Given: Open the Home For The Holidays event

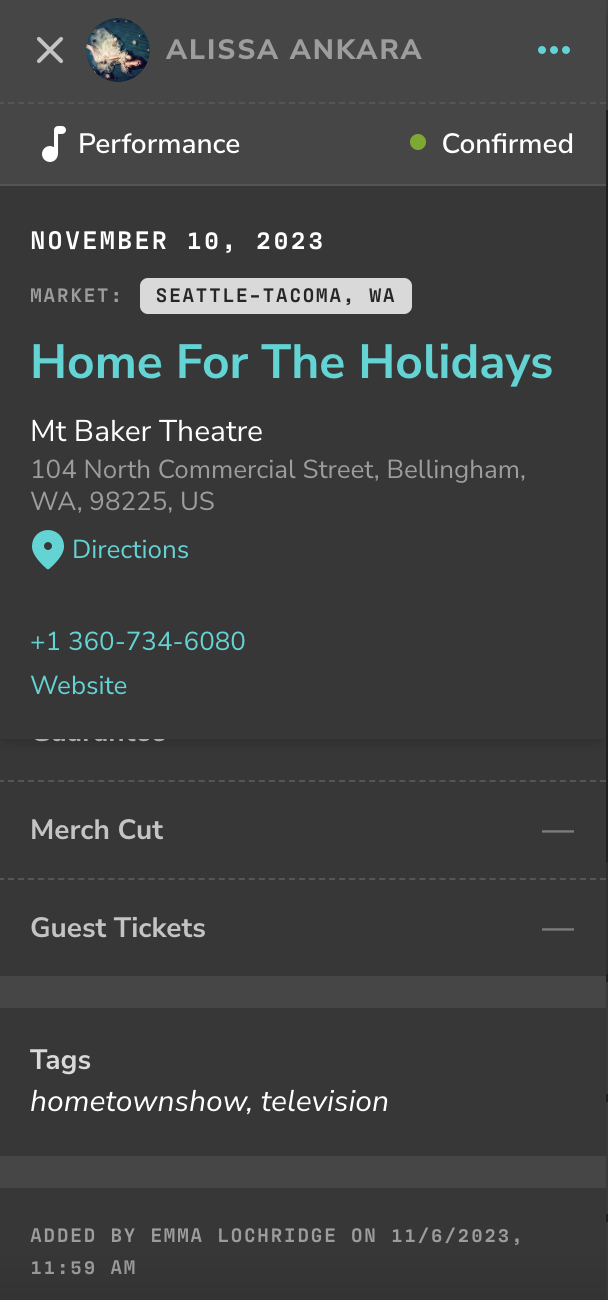Looking at the screenshot, I should (x=292, y=362).
